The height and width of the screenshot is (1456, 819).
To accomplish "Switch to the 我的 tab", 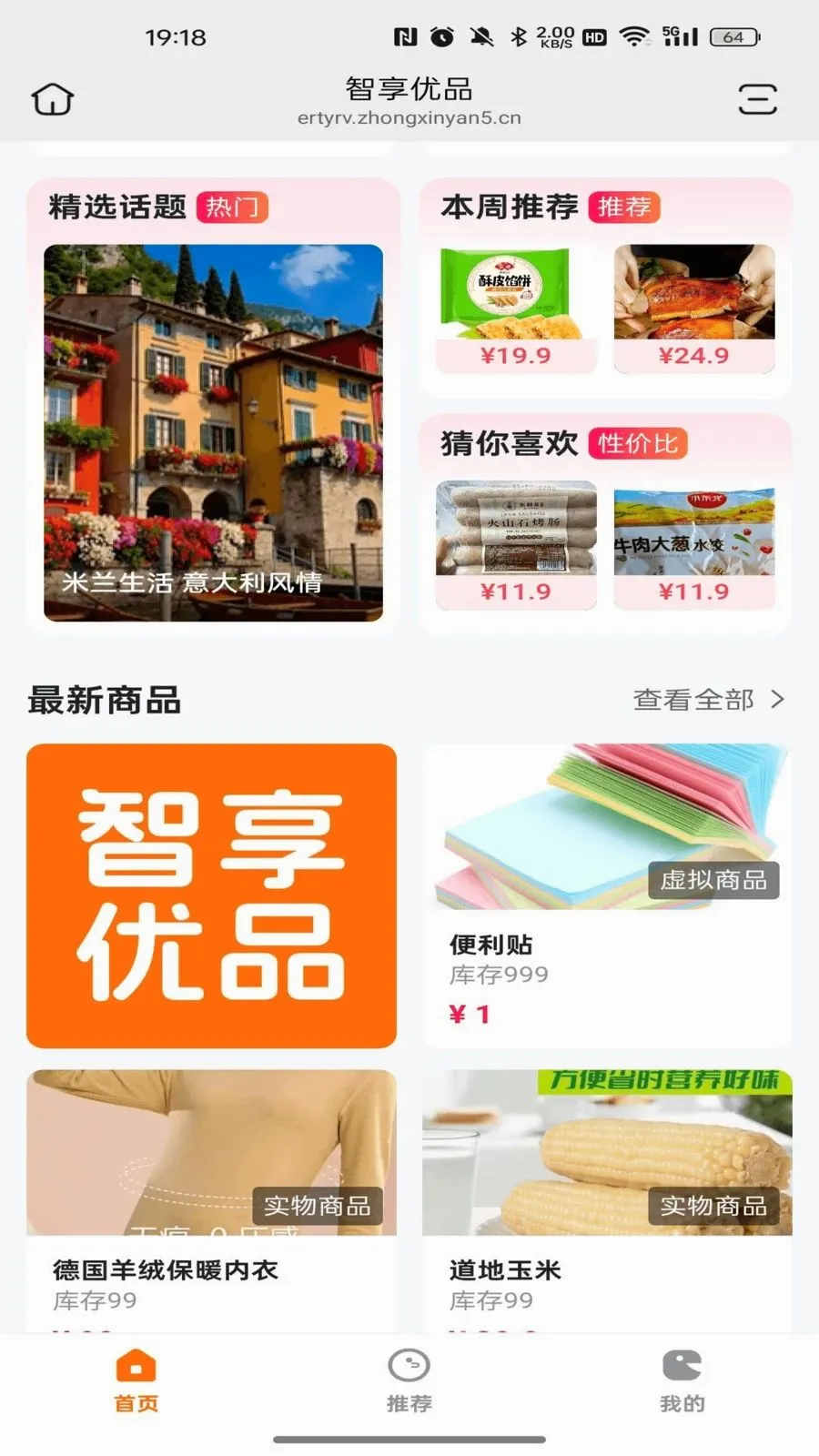I will 682,1381.
